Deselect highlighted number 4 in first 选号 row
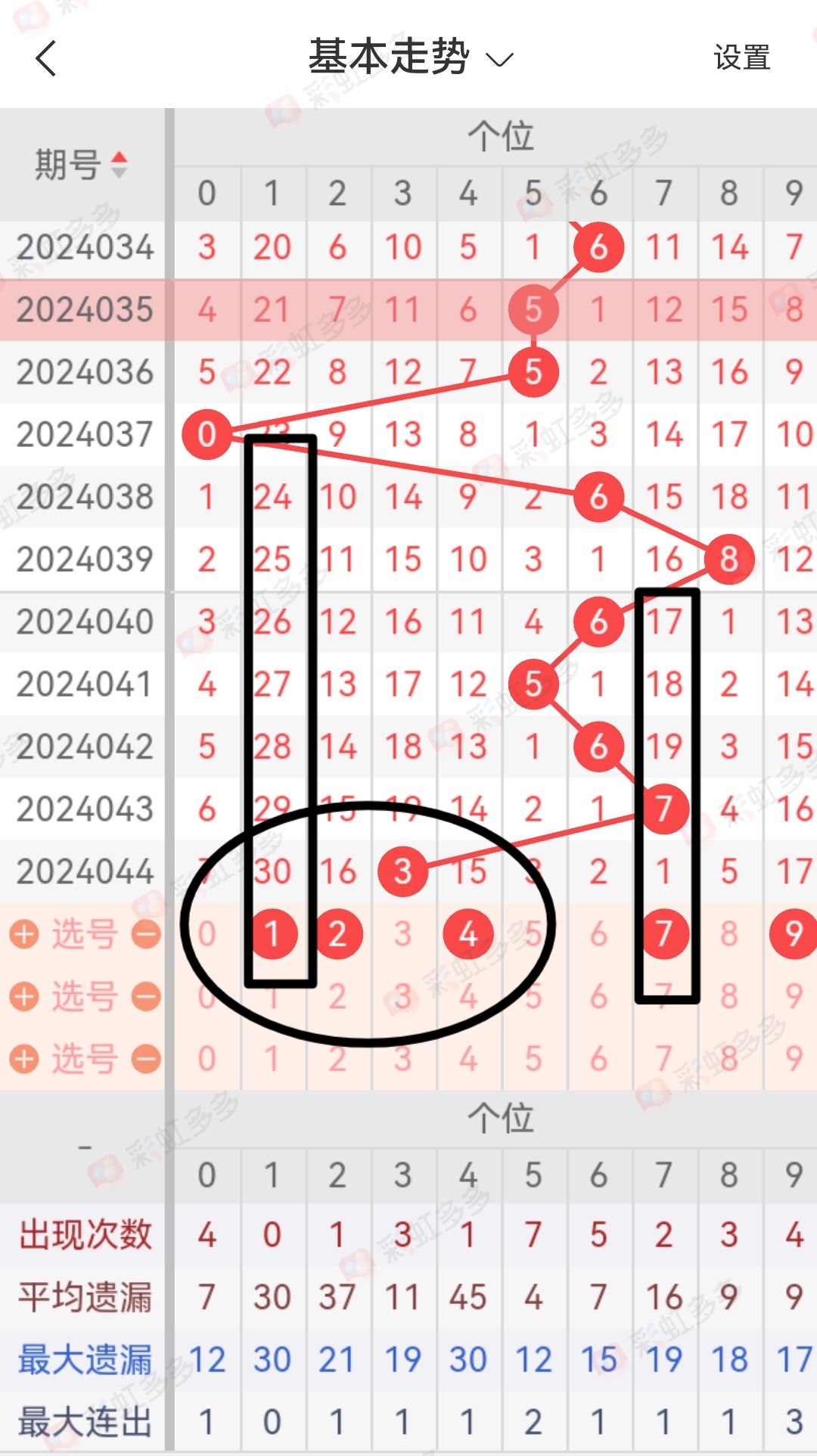Image resolution: width=817 pixels, height=1456 pixels. [x=469, y=933]
